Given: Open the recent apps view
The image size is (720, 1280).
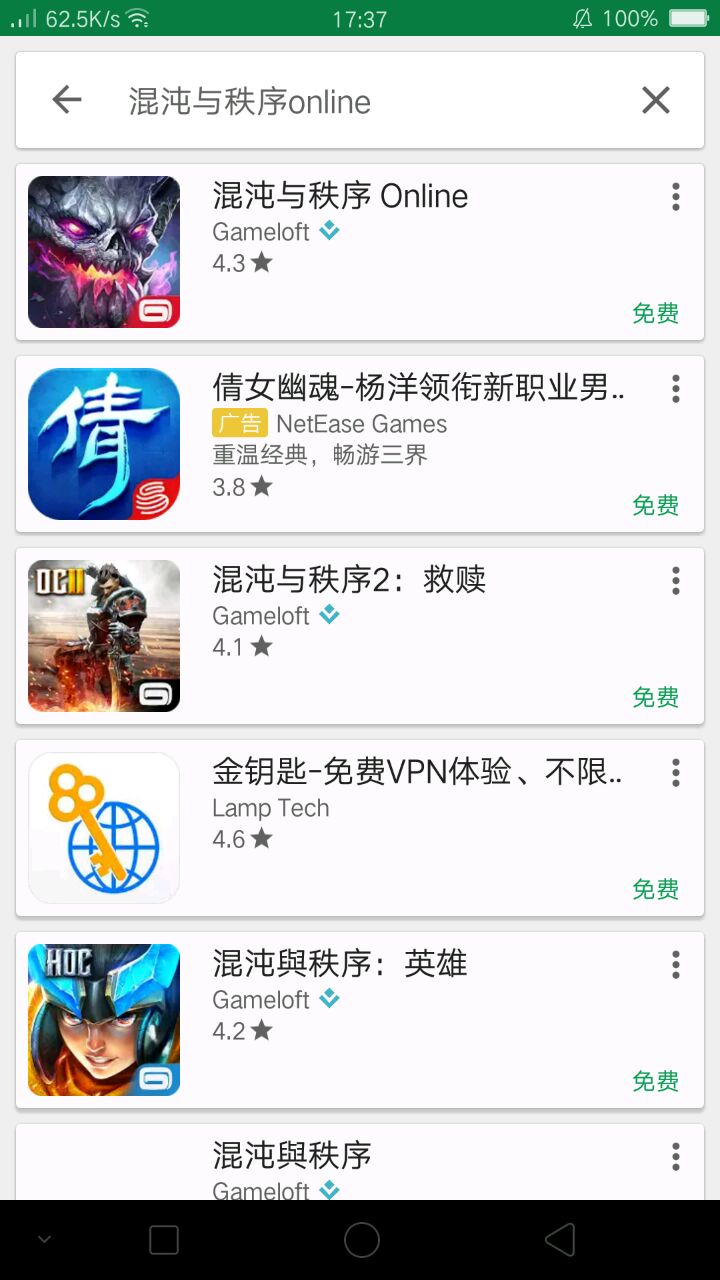Looking at the screenshot, I should click(x=164, y=1240).
